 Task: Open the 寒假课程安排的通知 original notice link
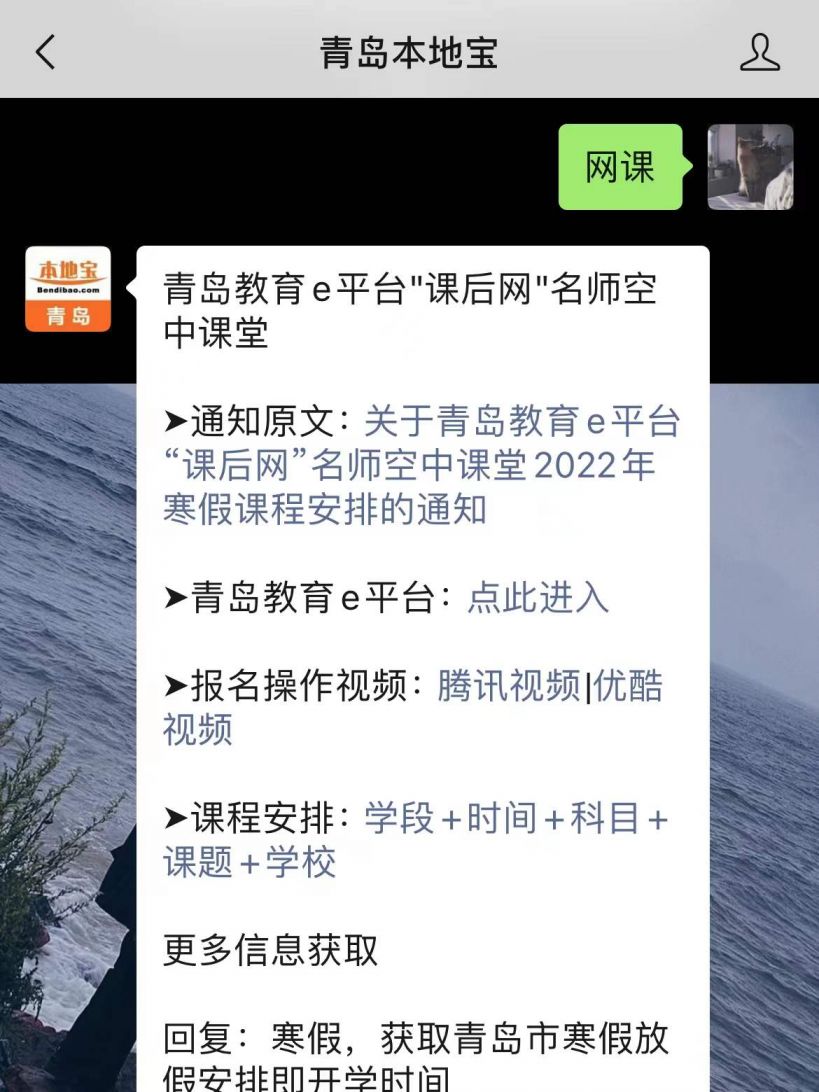tap(420, 466)
